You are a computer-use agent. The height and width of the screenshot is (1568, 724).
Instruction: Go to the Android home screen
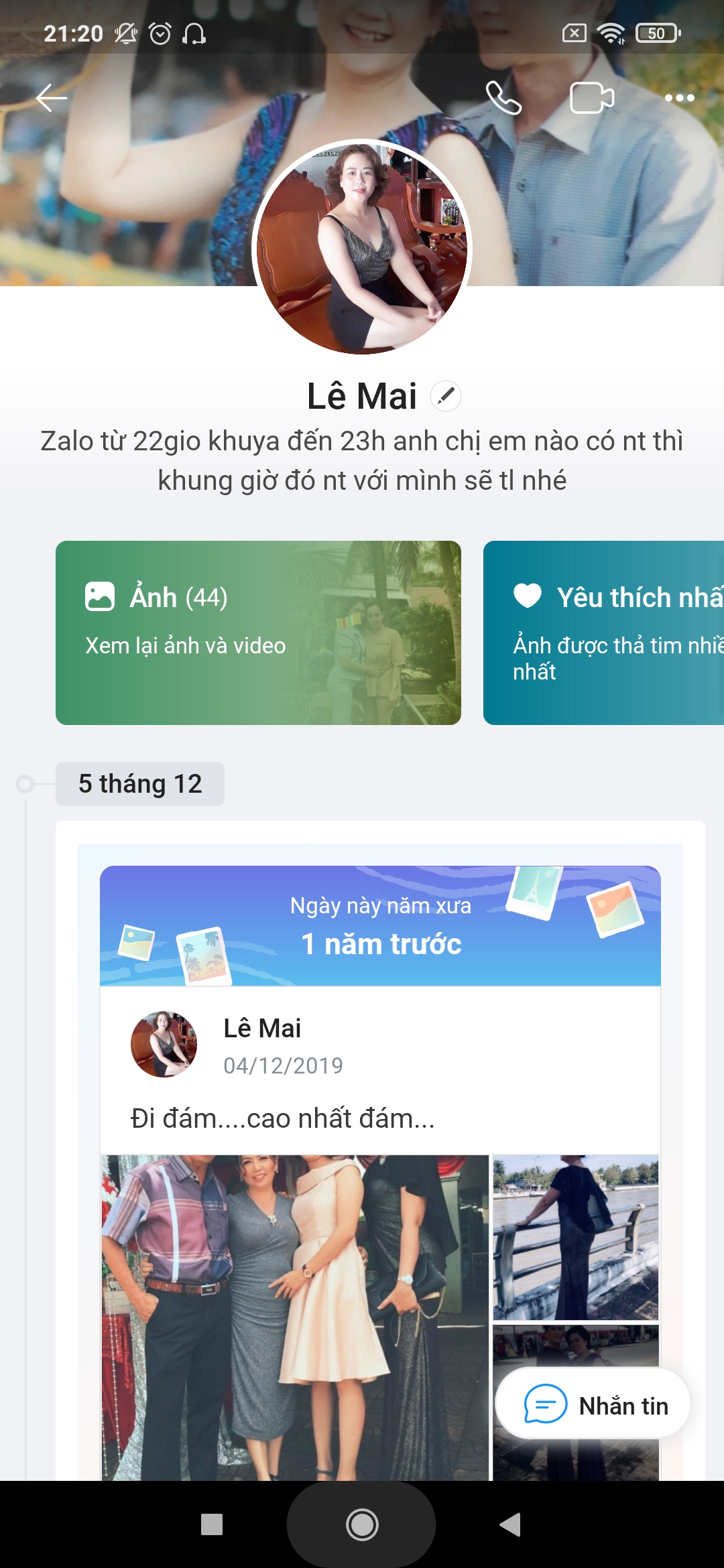pos(362,1525)
